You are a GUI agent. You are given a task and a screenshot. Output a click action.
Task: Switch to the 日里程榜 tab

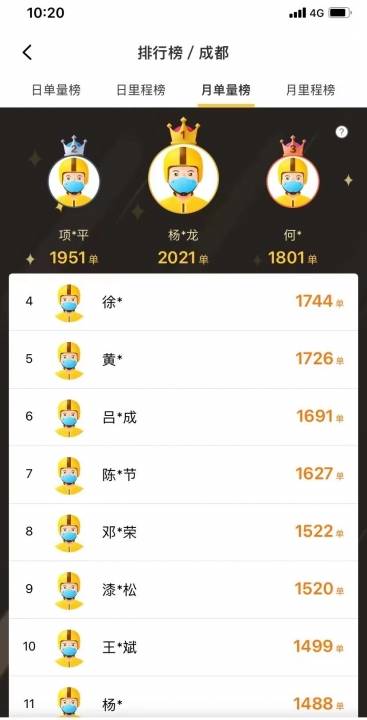click(141, 90)
